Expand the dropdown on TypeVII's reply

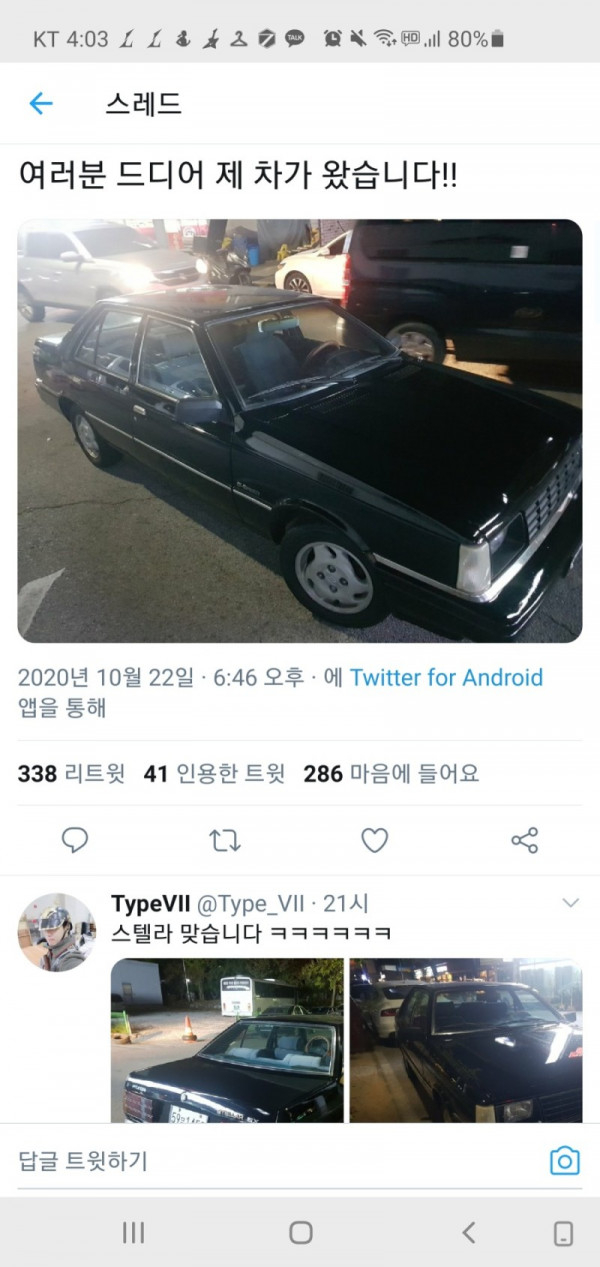(x=570, y=903)
